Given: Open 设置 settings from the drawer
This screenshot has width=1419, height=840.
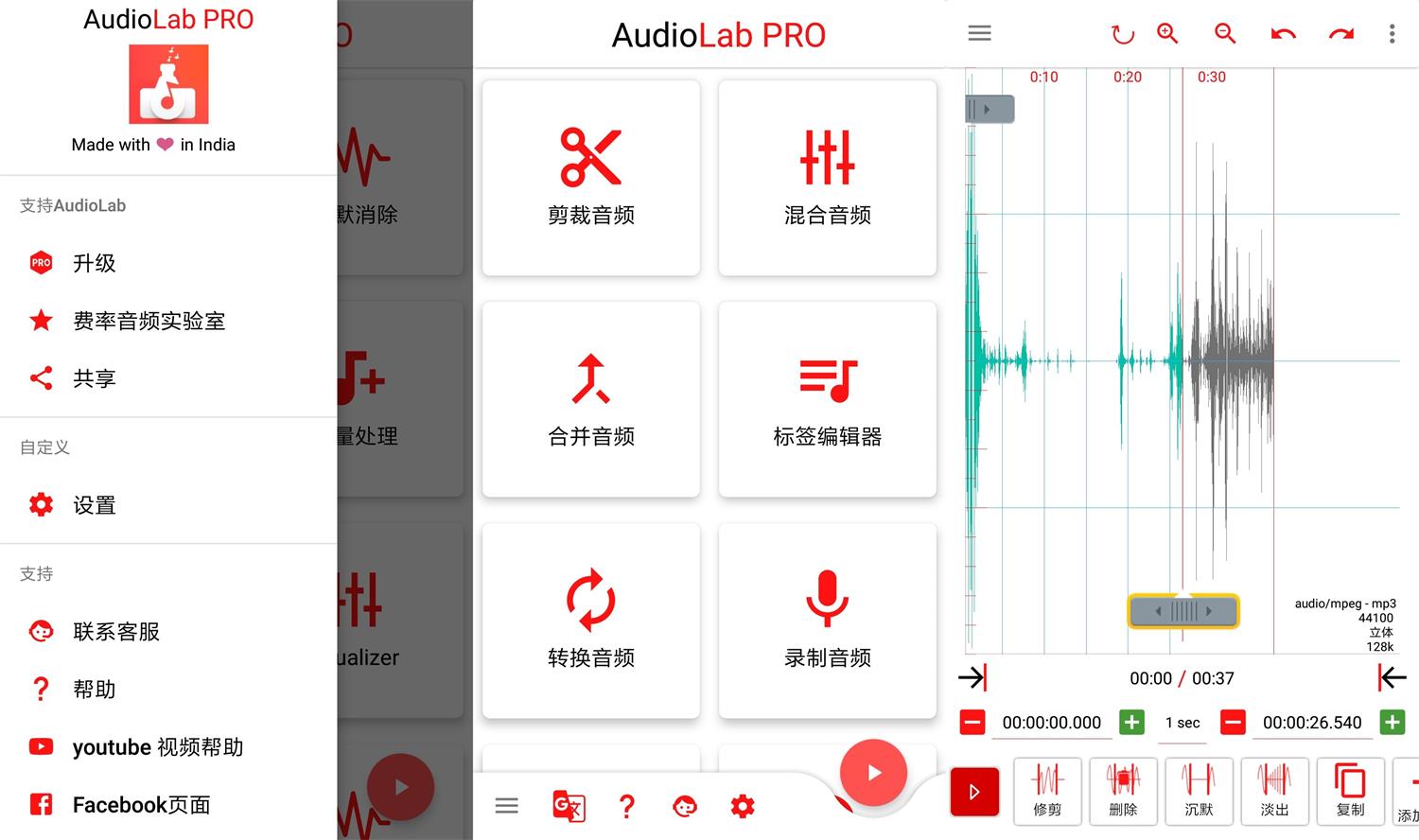Looking at the screenshot, I should (95, 505).
